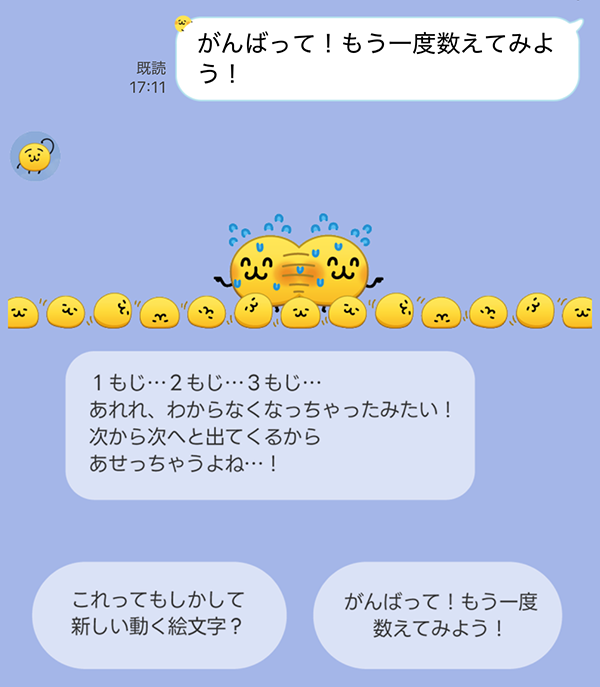The image size is (600, 687).
Task: Tap the sender's yellow emoji profile avatar
Action: [35, 156]
